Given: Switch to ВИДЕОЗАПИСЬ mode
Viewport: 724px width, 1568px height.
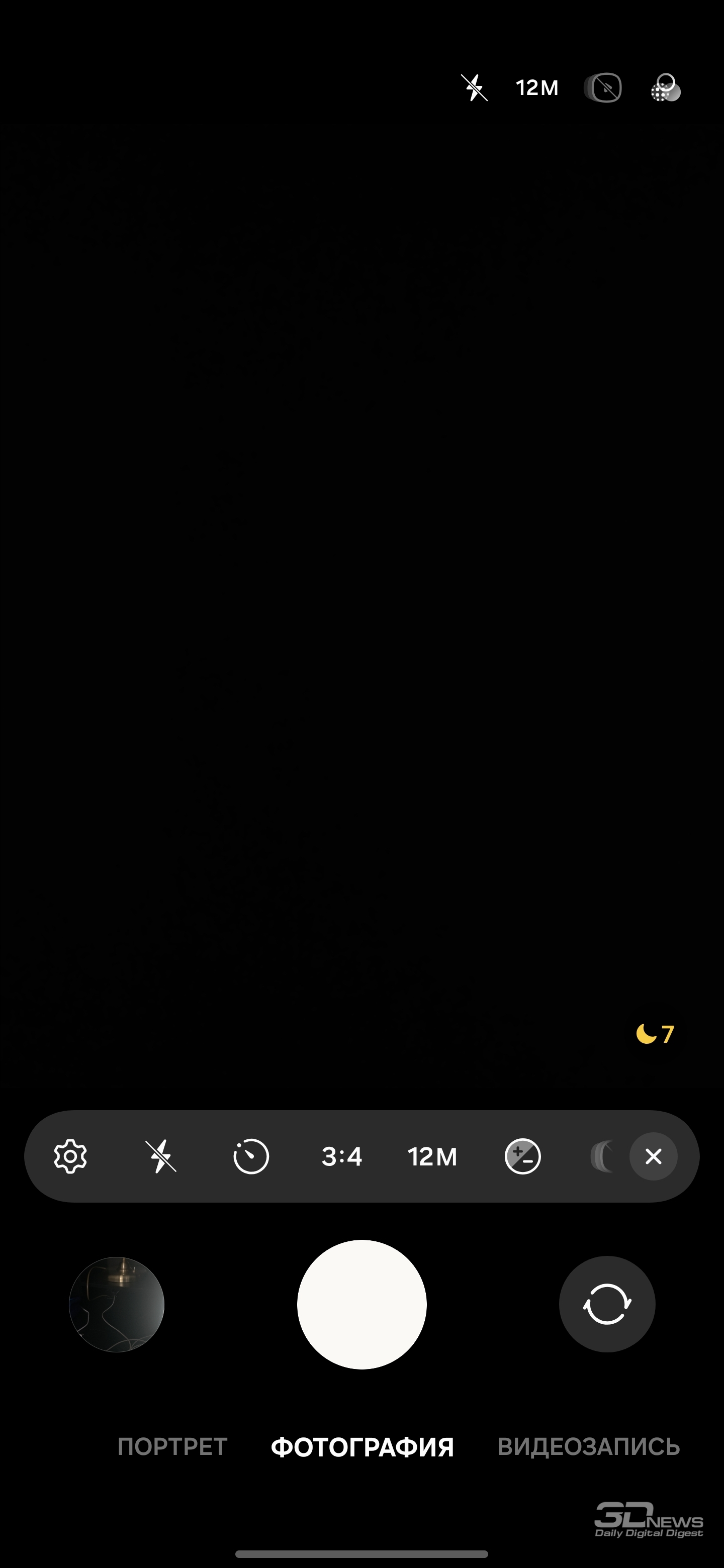Looking at the screenshot, I should pyautogui.click(x=588, y=1446).
